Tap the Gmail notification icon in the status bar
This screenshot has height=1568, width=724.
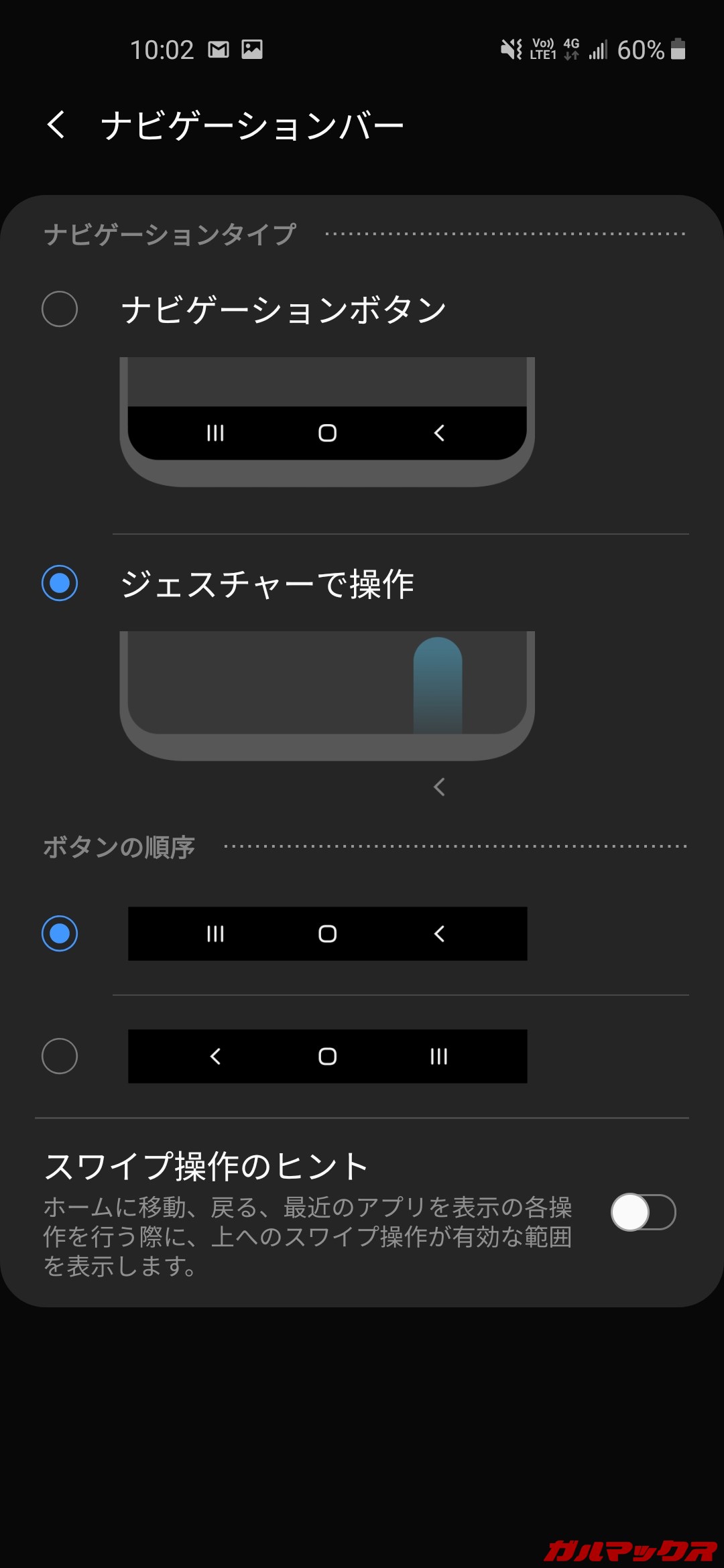(x=218, y=49)
